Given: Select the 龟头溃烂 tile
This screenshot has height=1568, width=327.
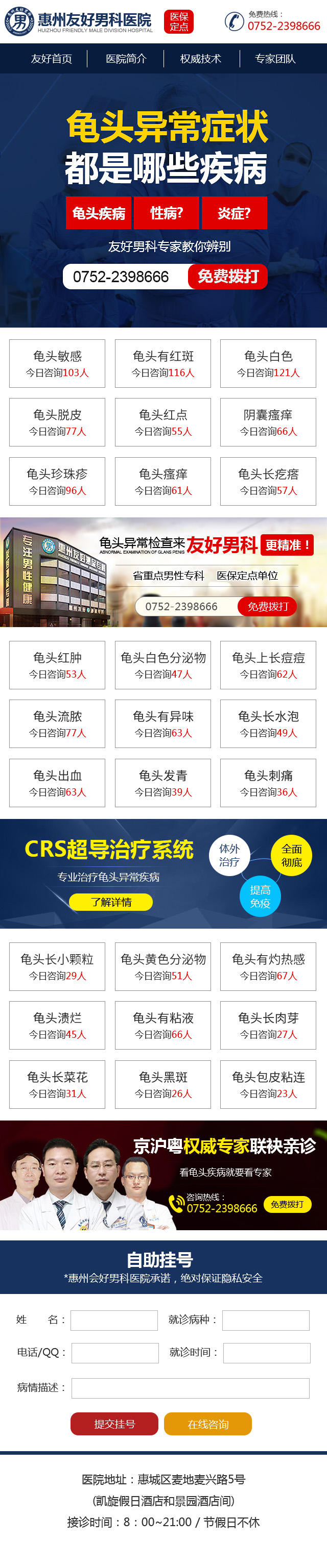Looking at the screenshot, I should (x=57, y=1025).
